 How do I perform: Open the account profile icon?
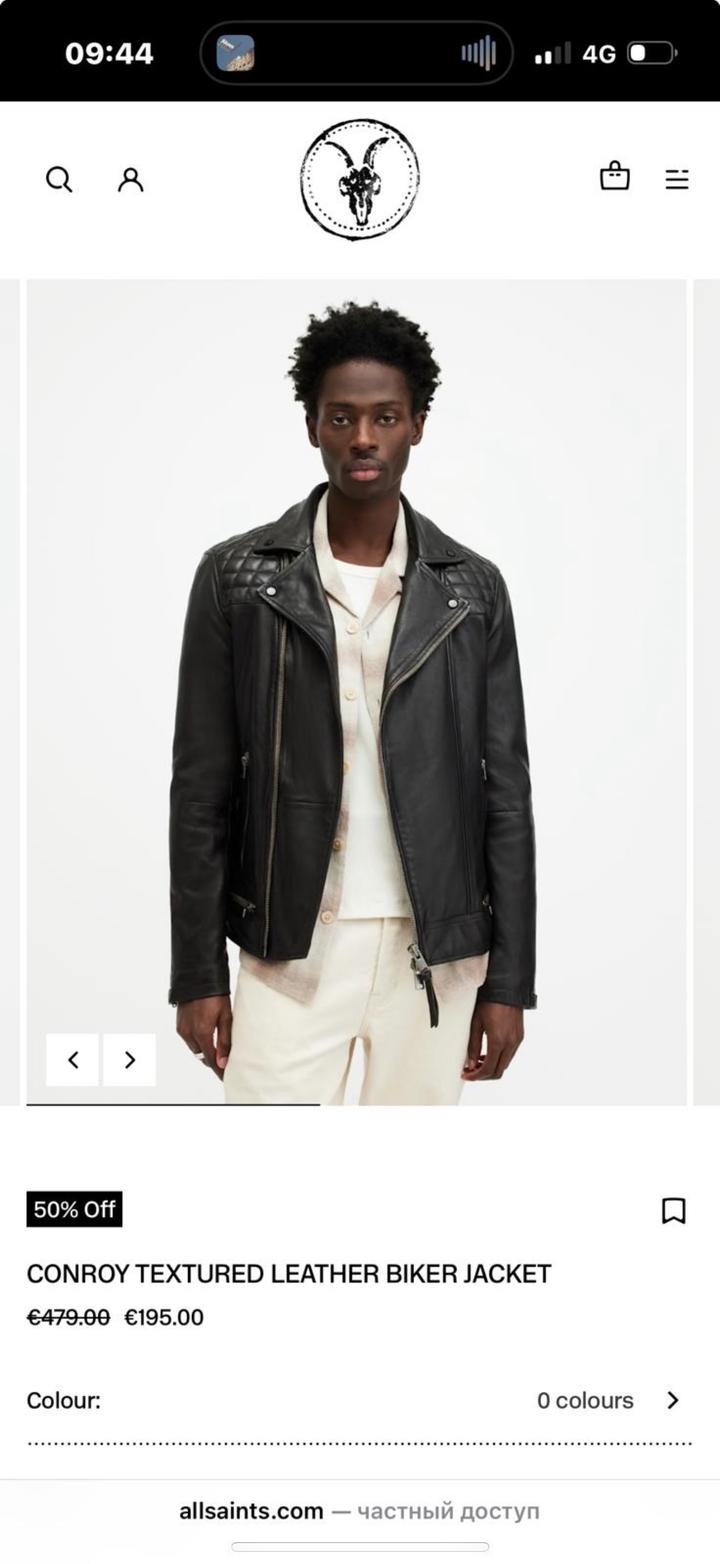131,179
